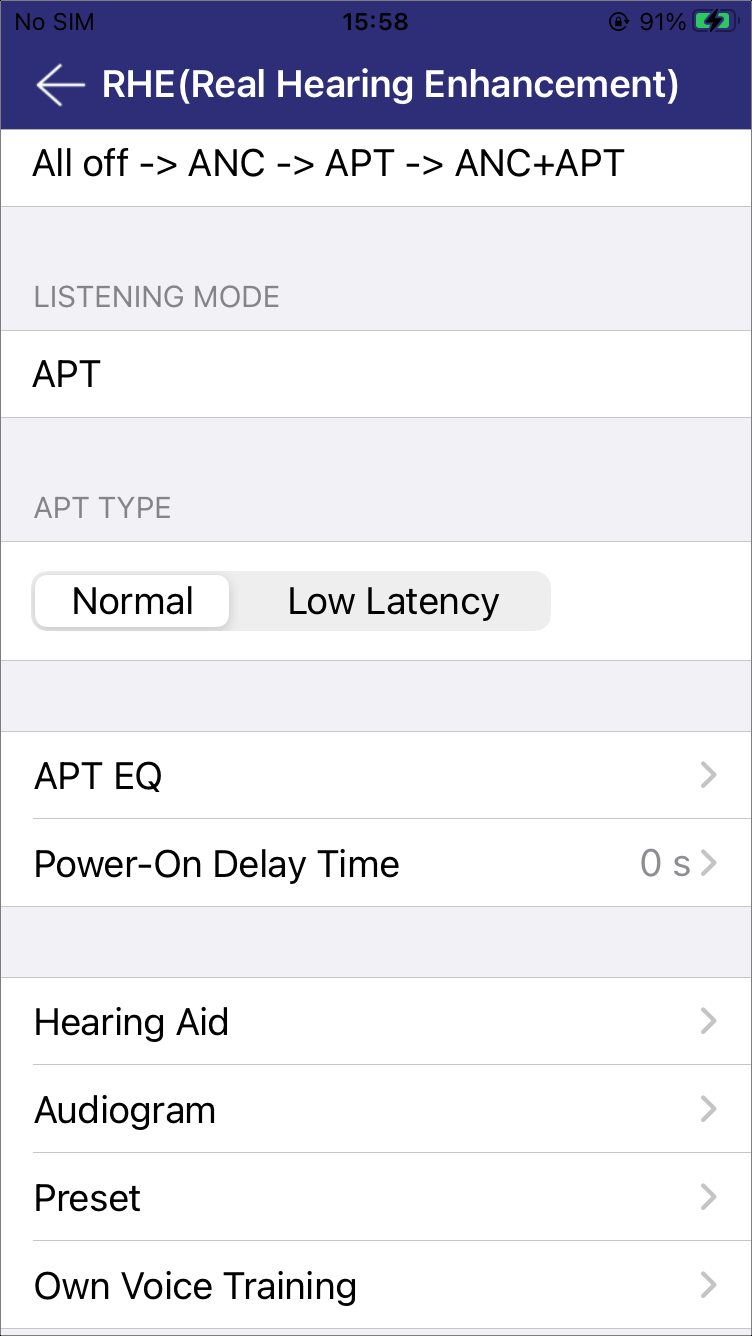
Task: Open APT EQ settings
Action: point(376,775)
